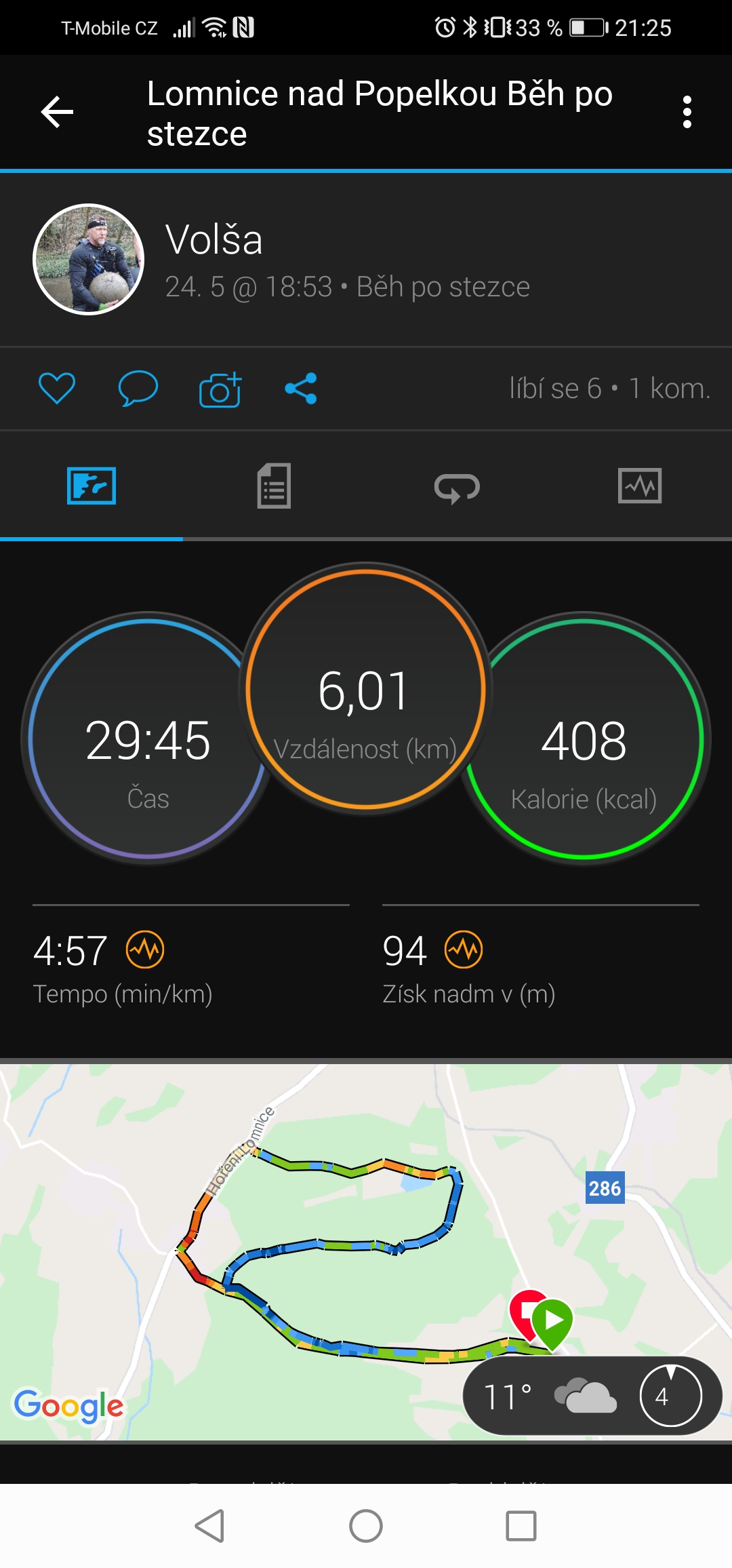Switch to the stats details tab
Screen dimensions: 732x1568
(x=274, y=486)
